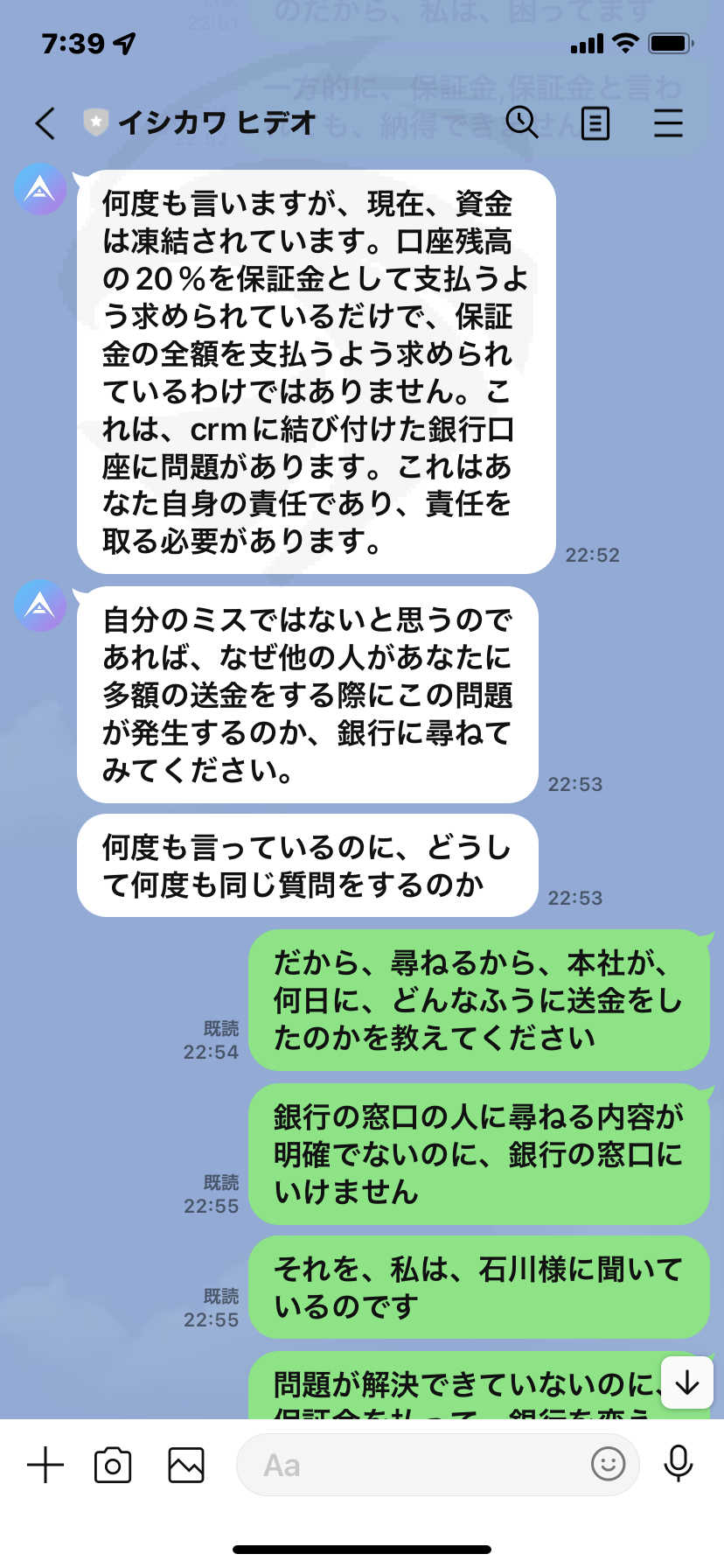Tap the sender avatar beside the 22:52 message
724x1568 pixels.
40,189
